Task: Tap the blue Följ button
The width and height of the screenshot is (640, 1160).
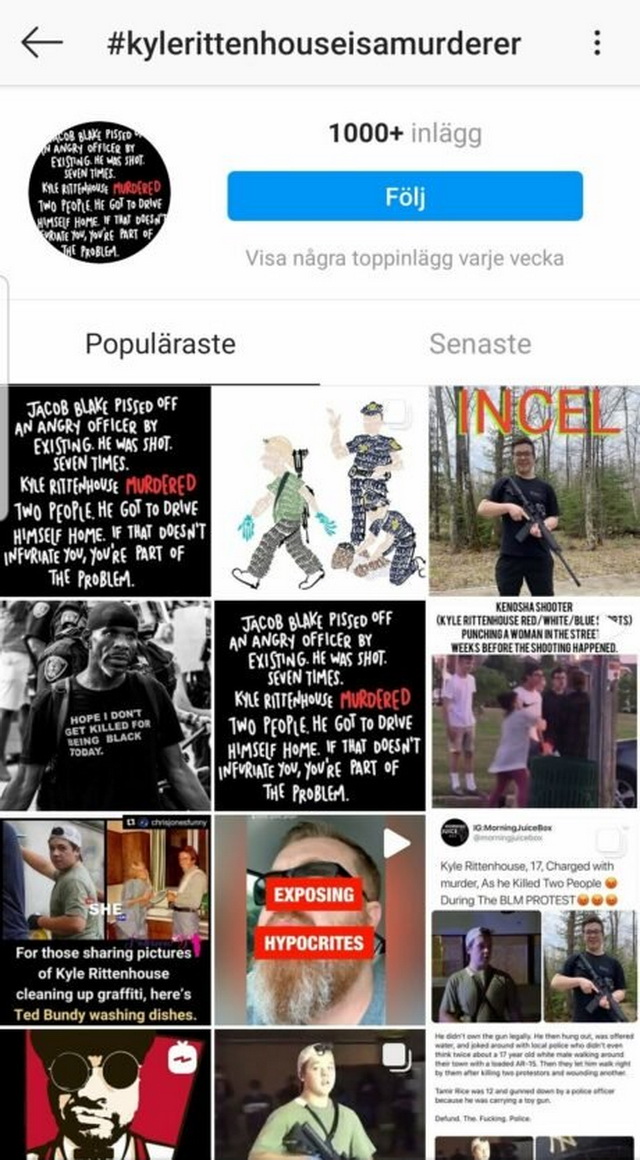Action: tap(404, 196)
